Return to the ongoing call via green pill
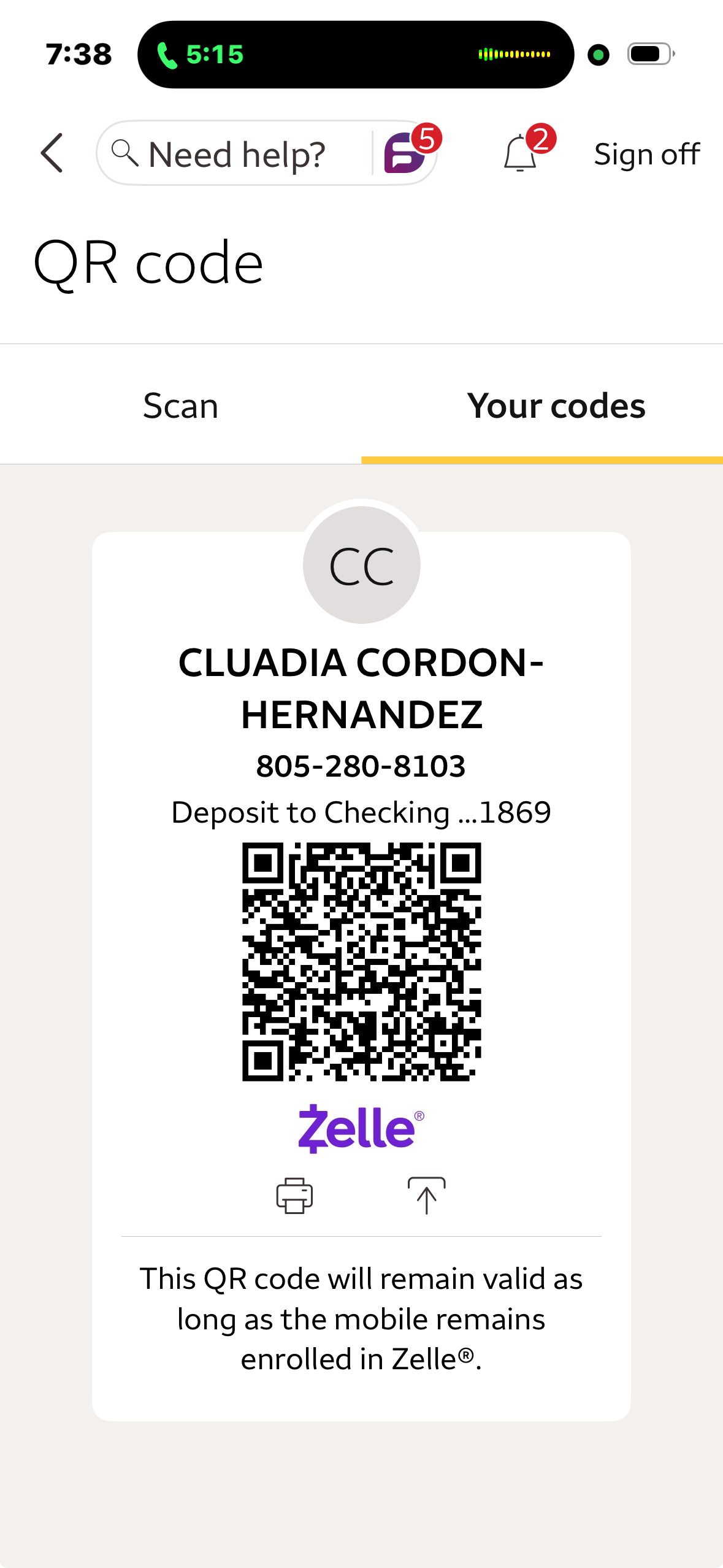The width and height of the screenshot is (723, 1568). click(x=201, y=55)
